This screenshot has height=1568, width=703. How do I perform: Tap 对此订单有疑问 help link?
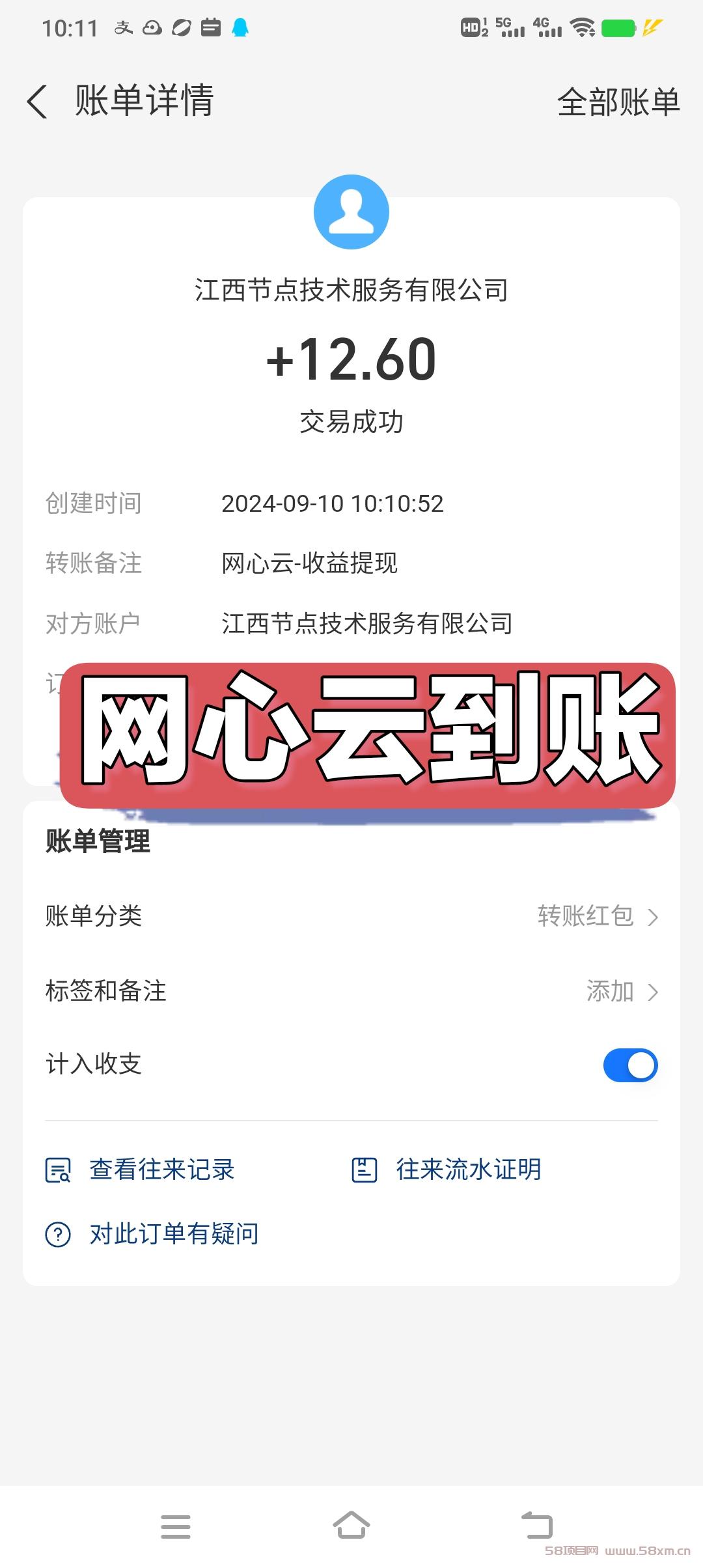152,1234
